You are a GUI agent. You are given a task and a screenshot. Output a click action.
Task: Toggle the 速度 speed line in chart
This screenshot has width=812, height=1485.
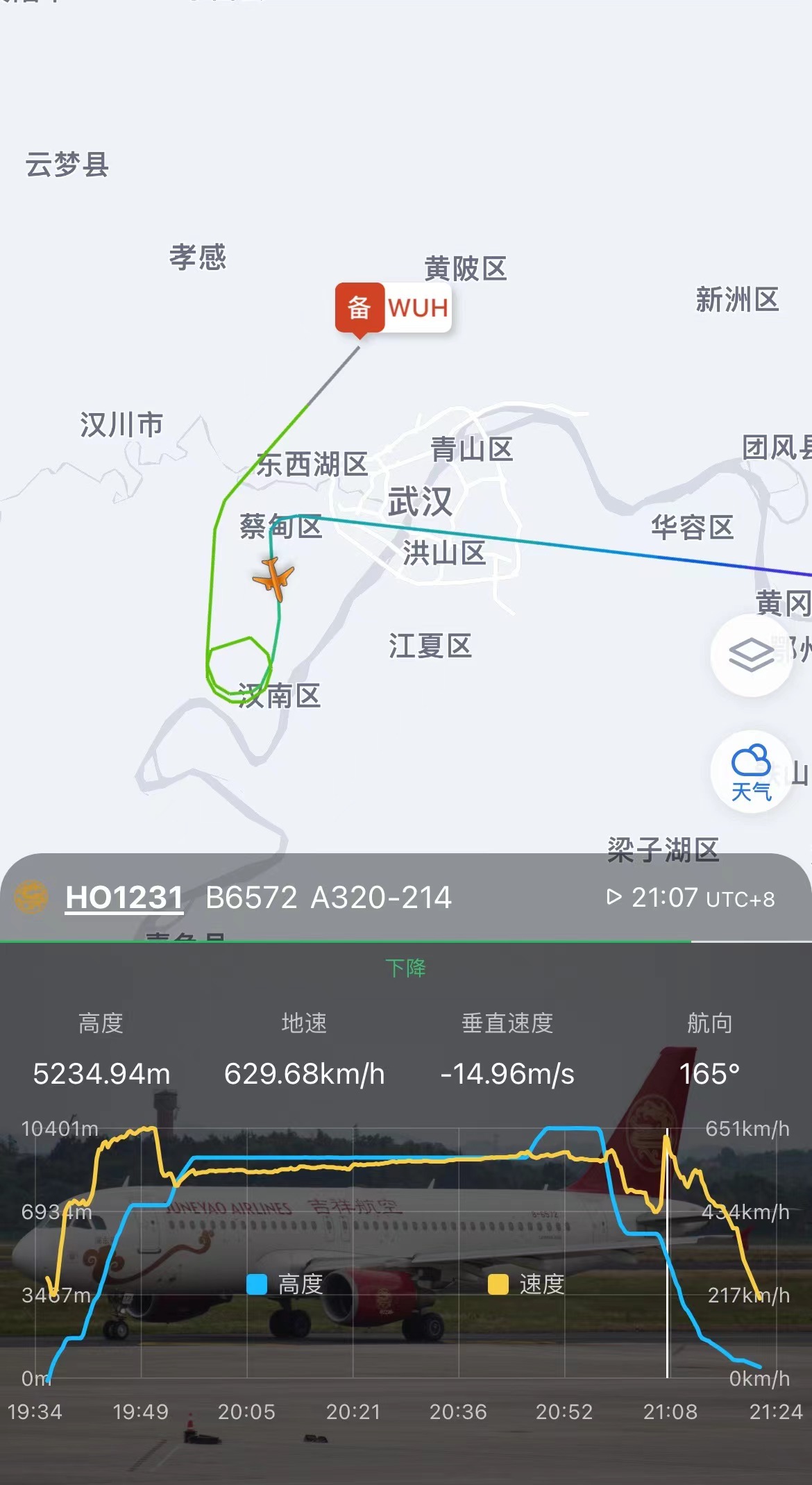526,1284
